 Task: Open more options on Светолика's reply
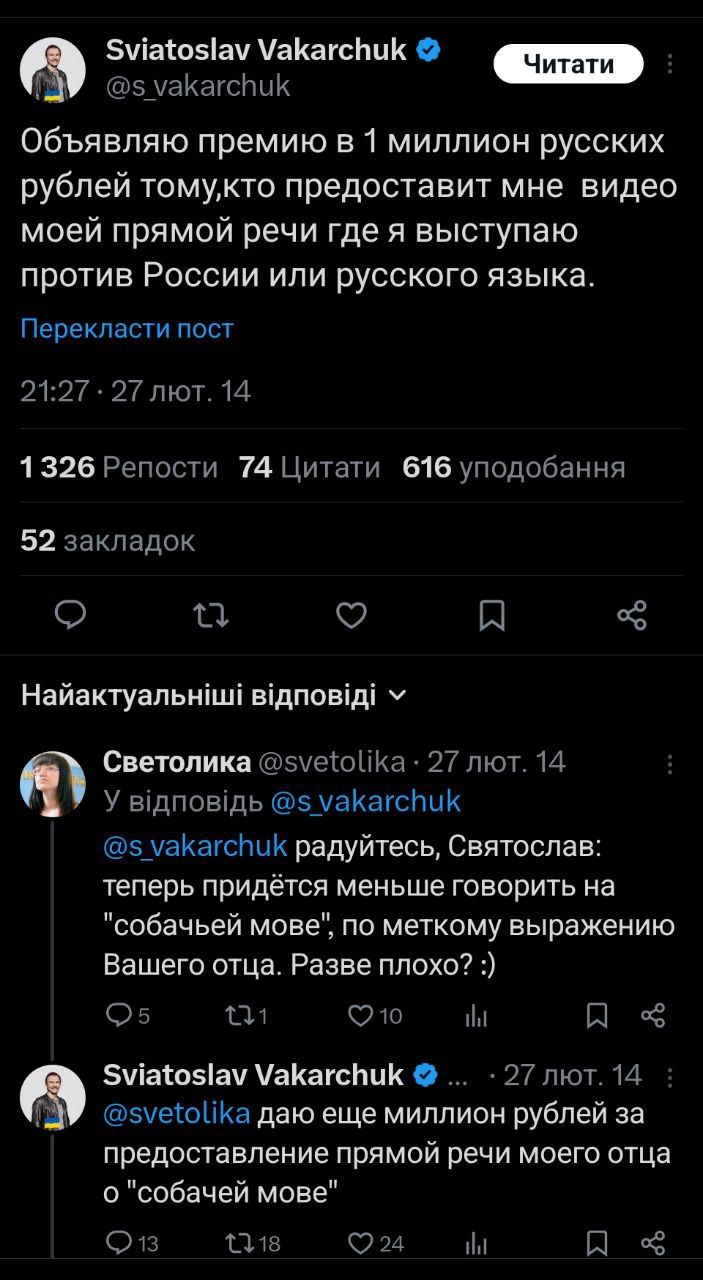pos(669,764)
